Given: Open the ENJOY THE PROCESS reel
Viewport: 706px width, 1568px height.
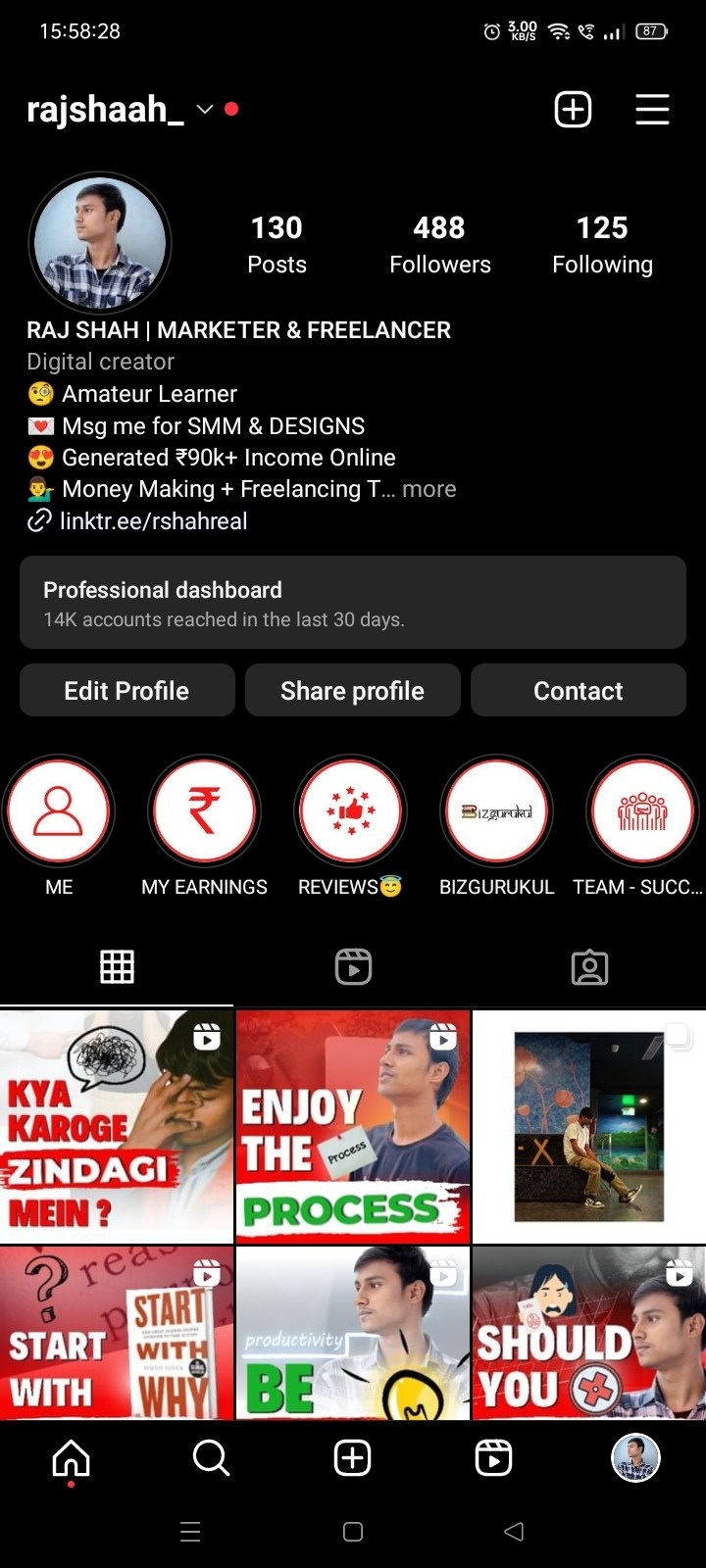Looking at the screenshot, I should (353, 1127).
